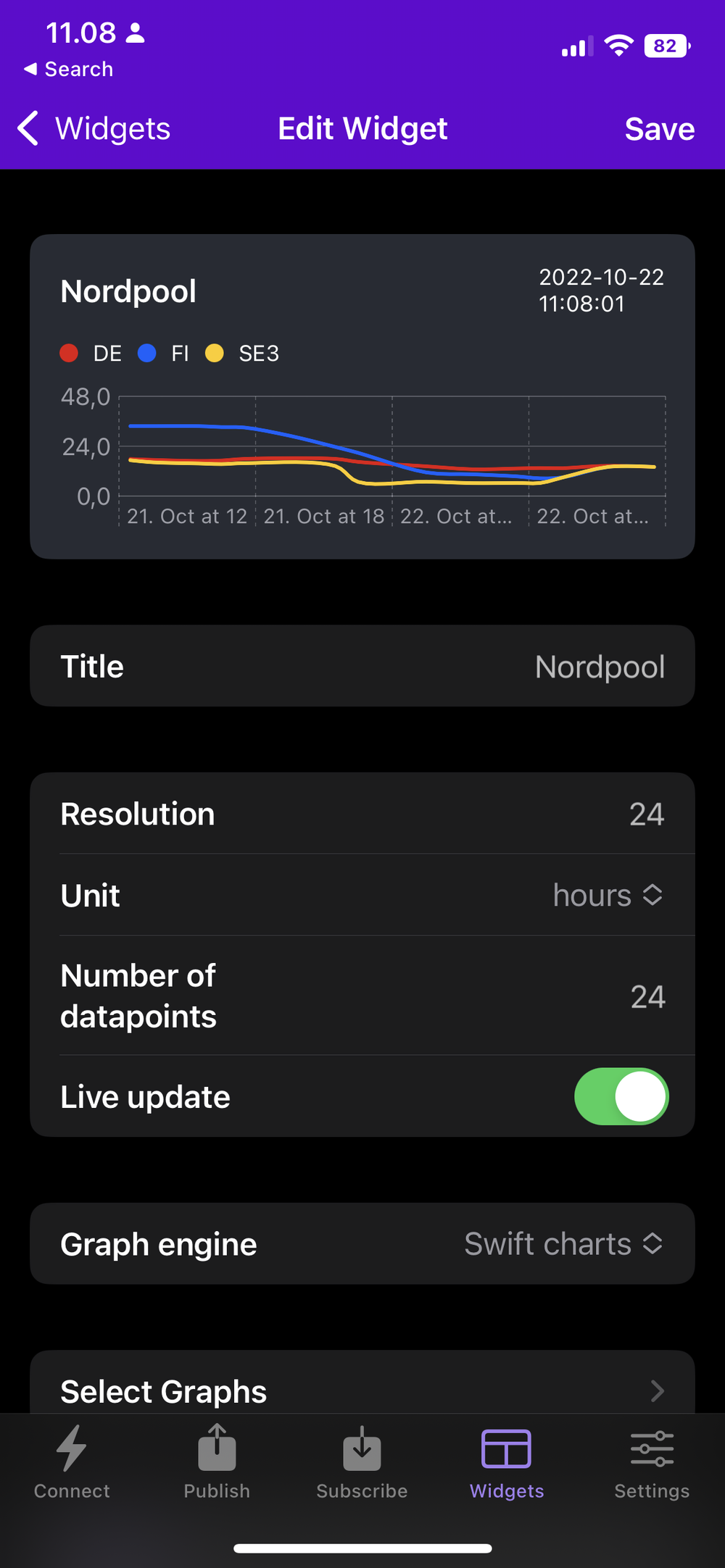The height and width of the screenshot is (1568, 725).
Task: Change Graph engine from Swift charts
Action: pos(563,1244)
